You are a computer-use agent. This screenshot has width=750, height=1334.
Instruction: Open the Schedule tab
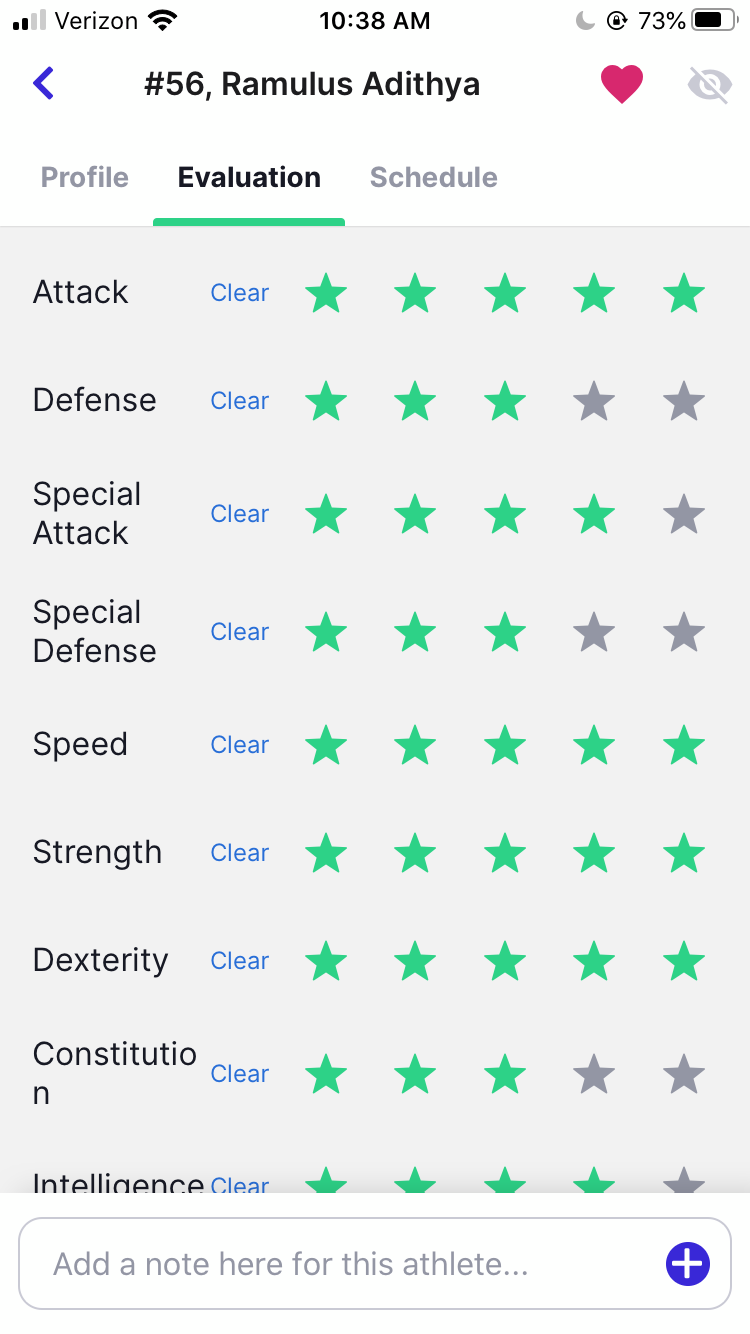click(x=434, y=177)
